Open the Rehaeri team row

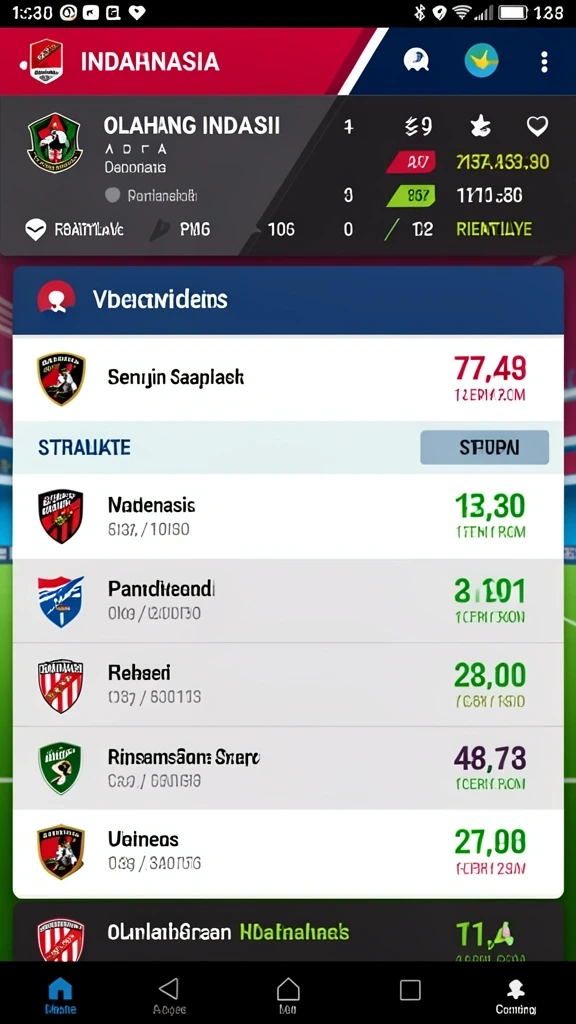point(288,684)
